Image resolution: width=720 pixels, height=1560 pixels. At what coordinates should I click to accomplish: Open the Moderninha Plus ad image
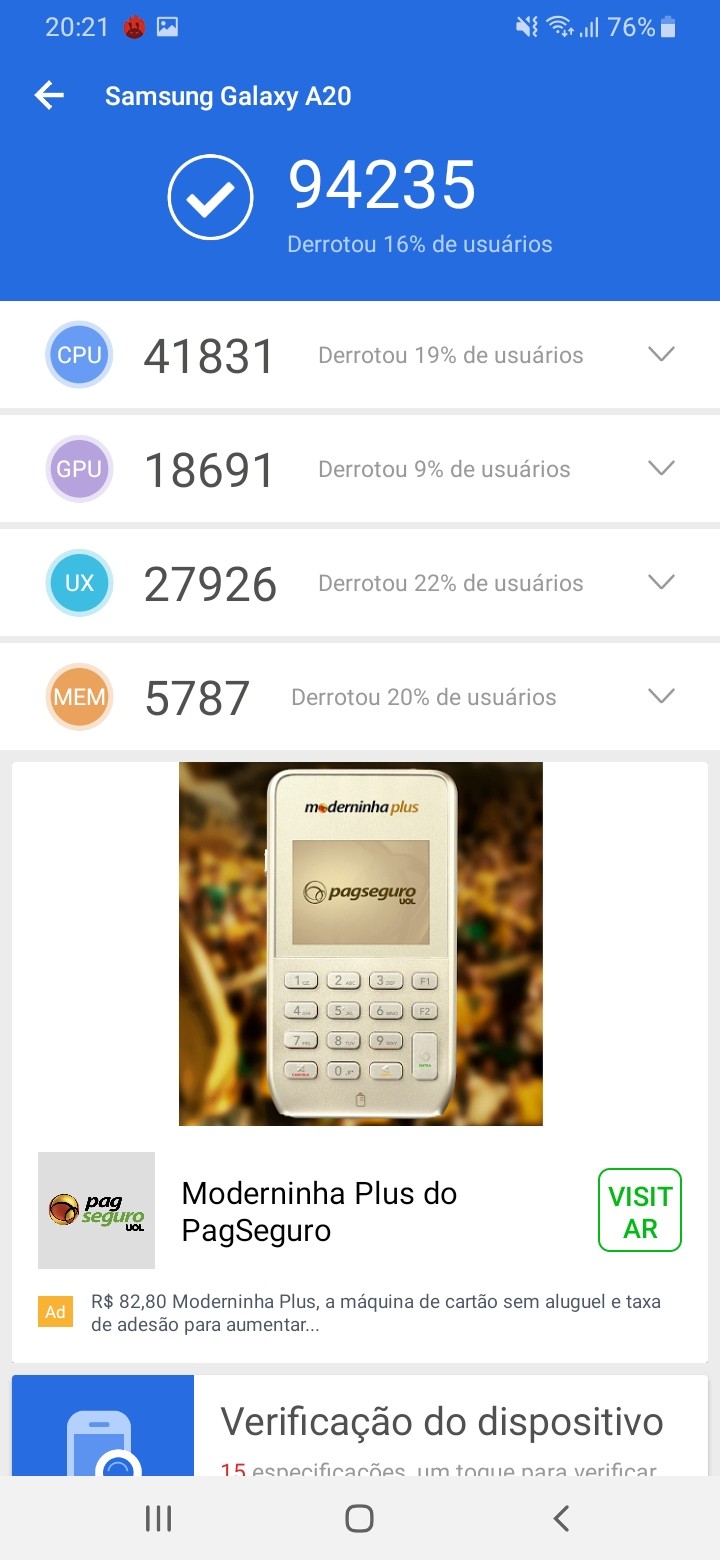[x=360, y=943]
